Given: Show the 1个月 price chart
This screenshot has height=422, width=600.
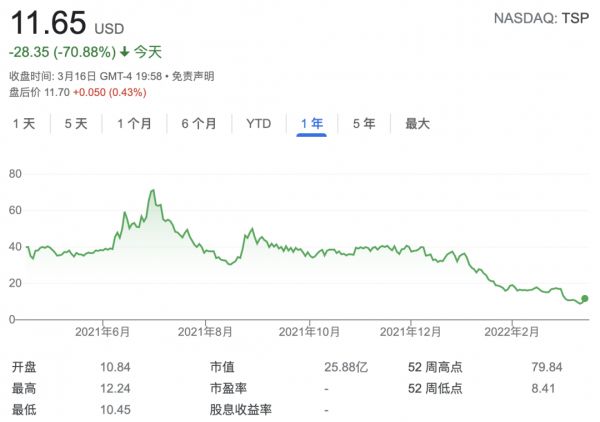Looking at the screenshot, I should point(135,124).
